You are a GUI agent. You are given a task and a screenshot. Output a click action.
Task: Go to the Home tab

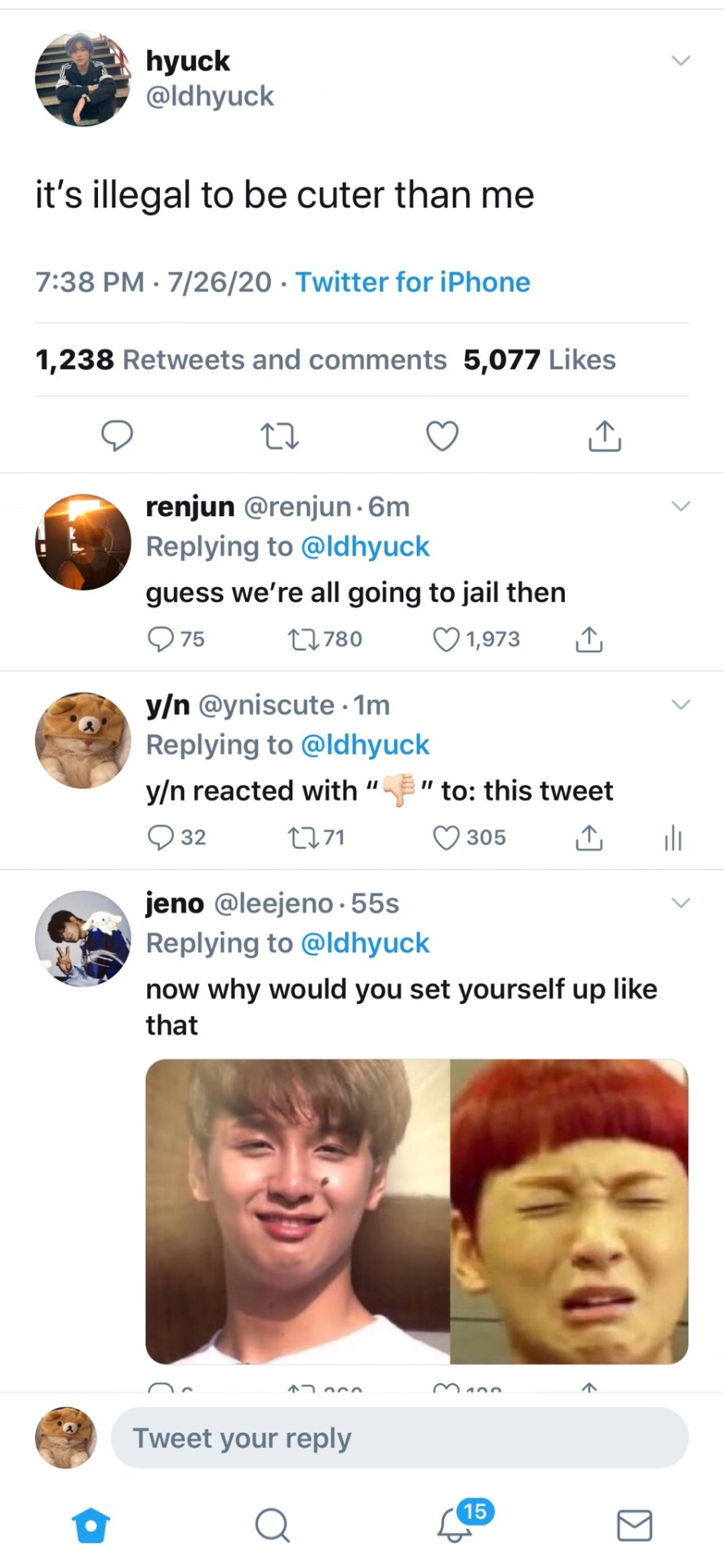click(91, 1525)
